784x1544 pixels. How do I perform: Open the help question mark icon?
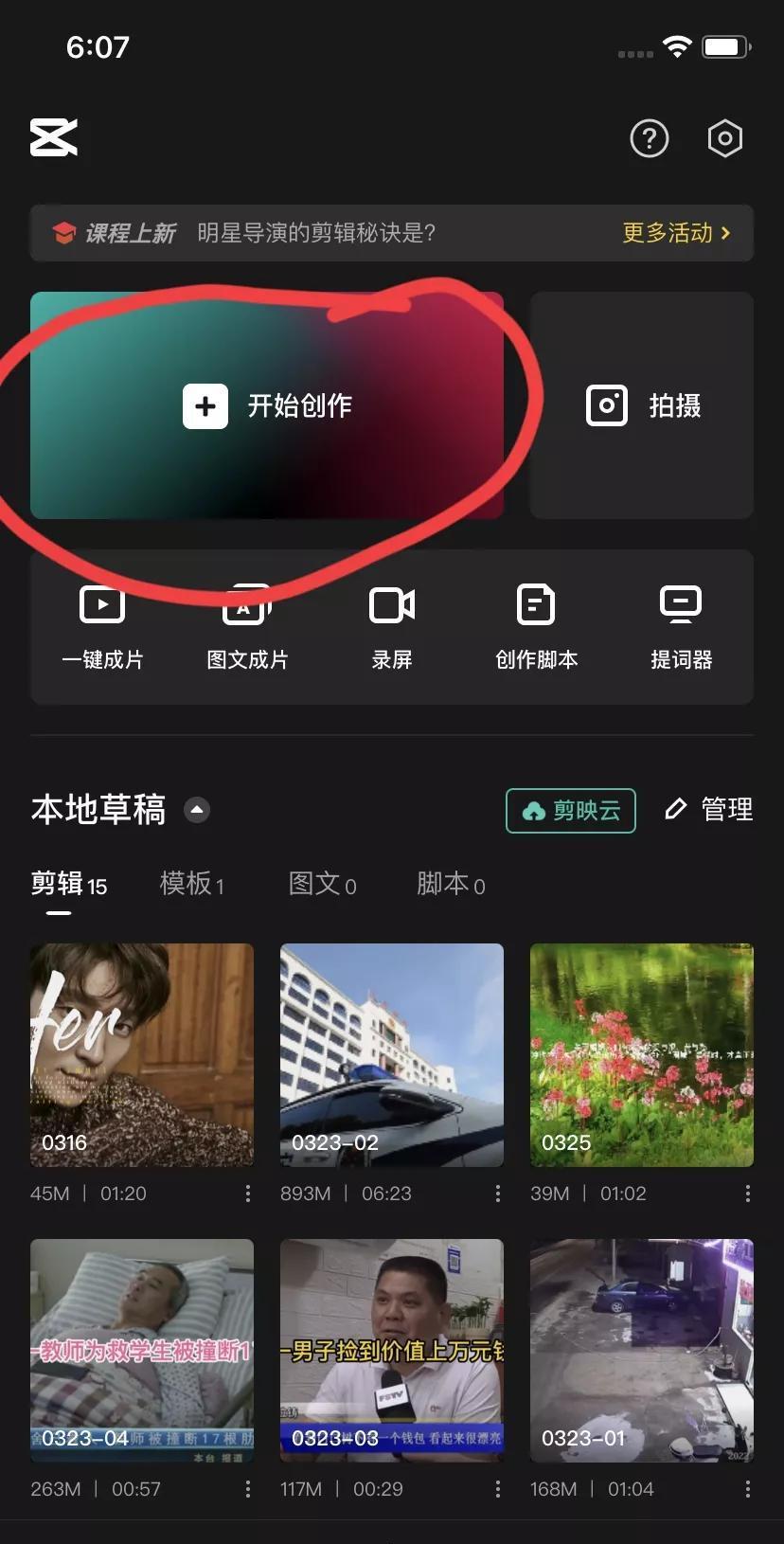[650, 139]
